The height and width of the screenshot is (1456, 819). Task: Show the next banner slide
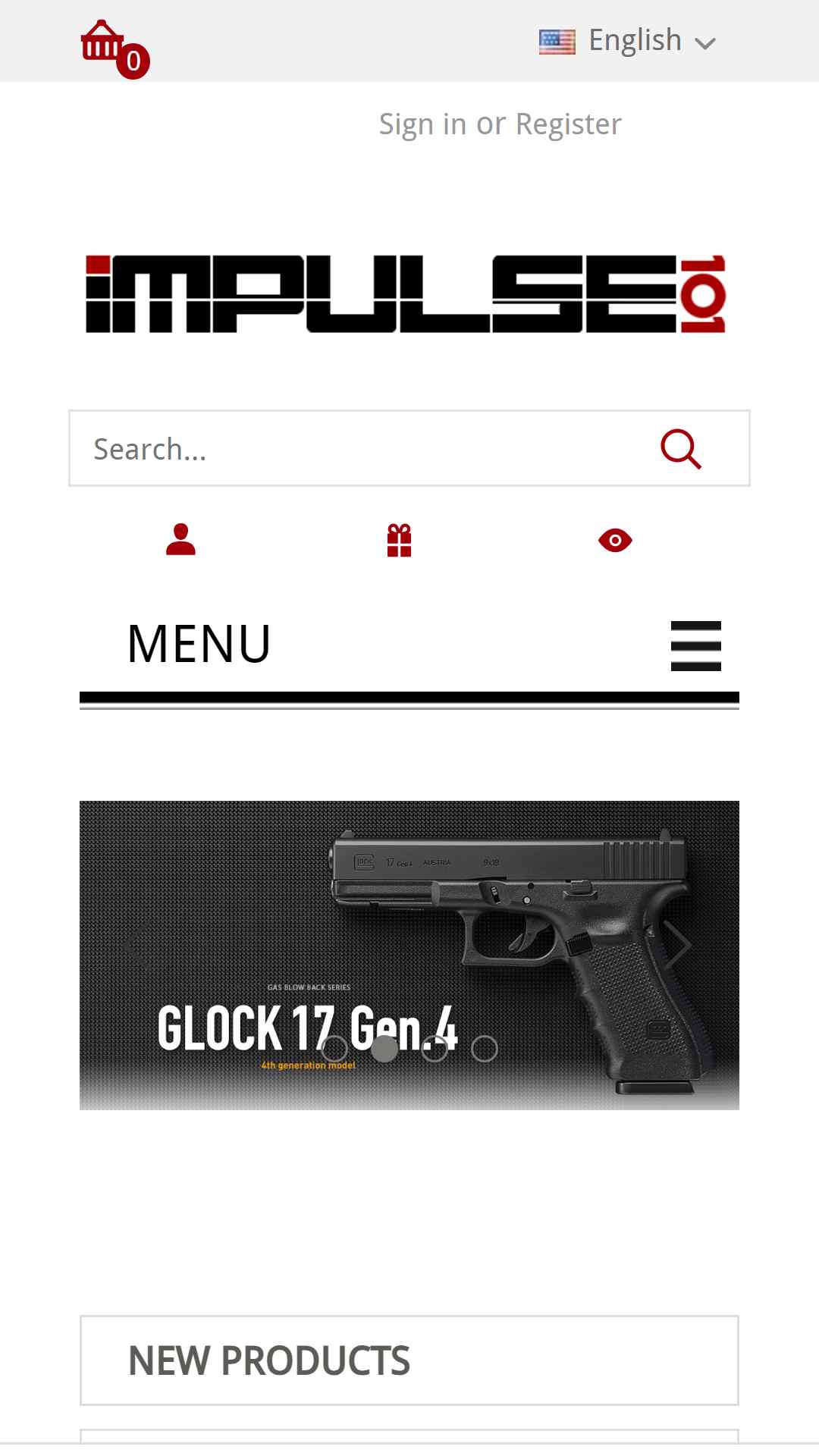tap(677, 946)
